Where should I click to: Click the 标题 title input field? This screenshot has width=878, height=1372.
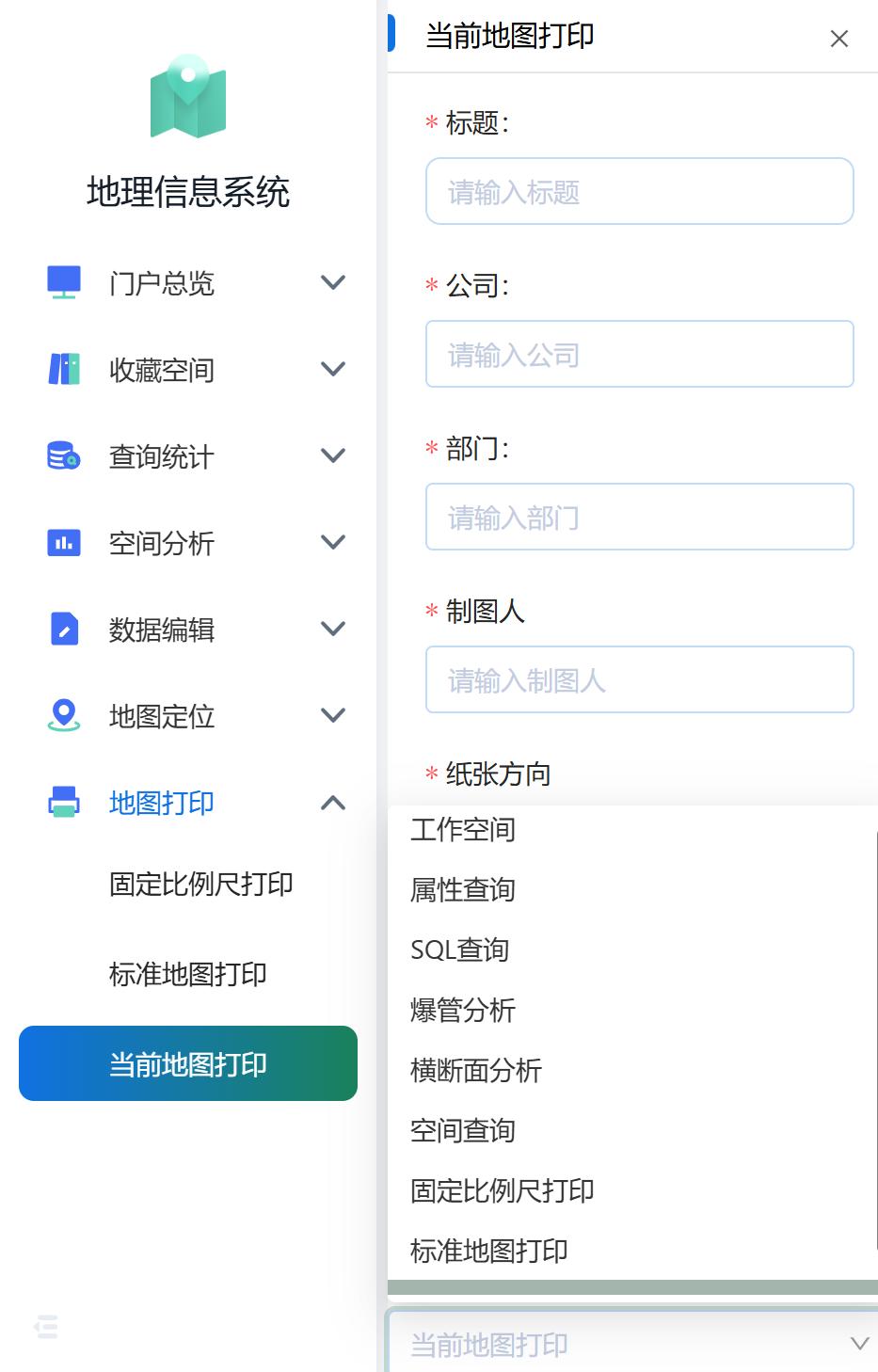pyautogui.click(x=639, y=191)
